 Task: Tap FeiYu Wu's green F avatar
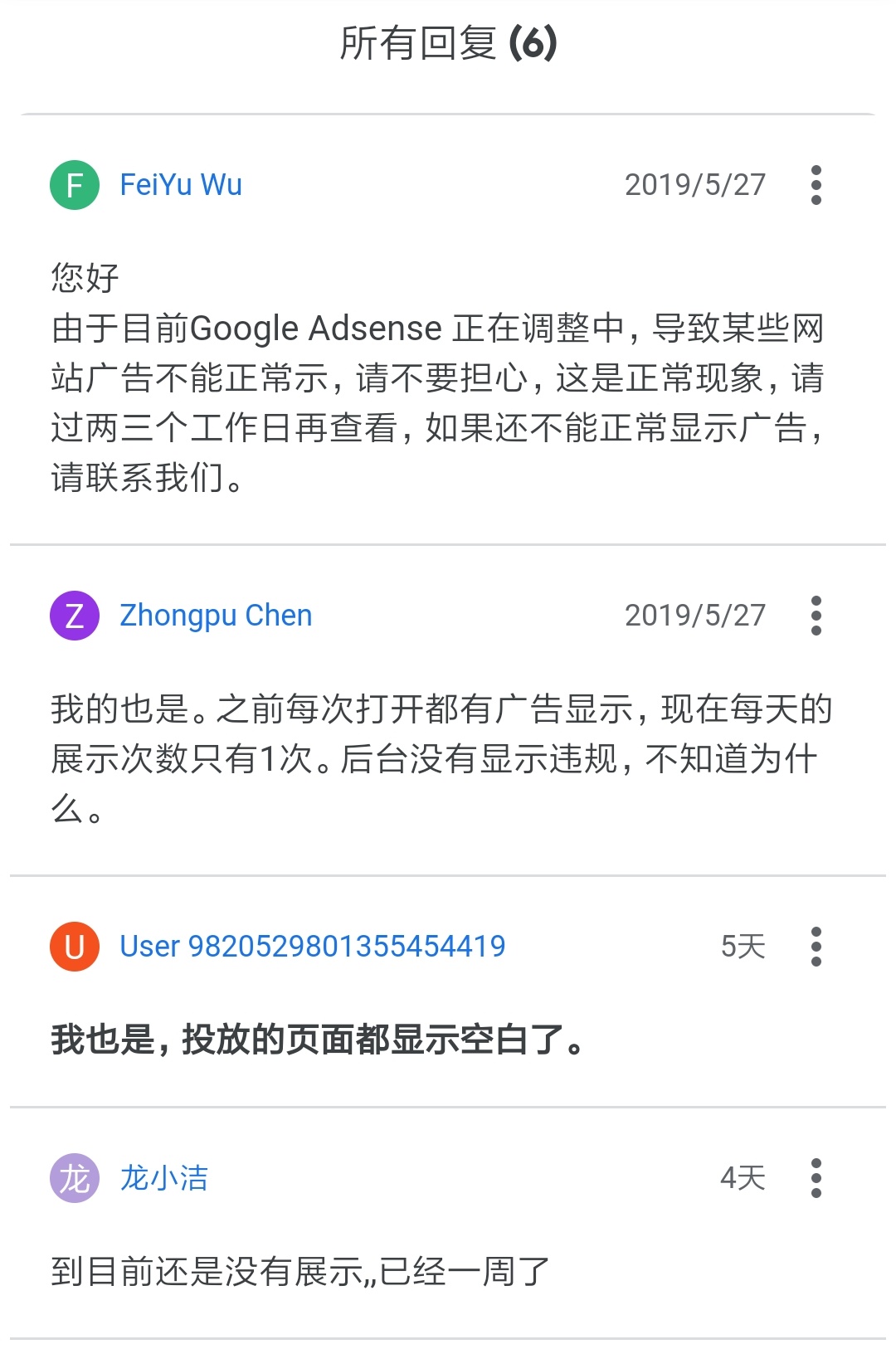coord(75,184)
